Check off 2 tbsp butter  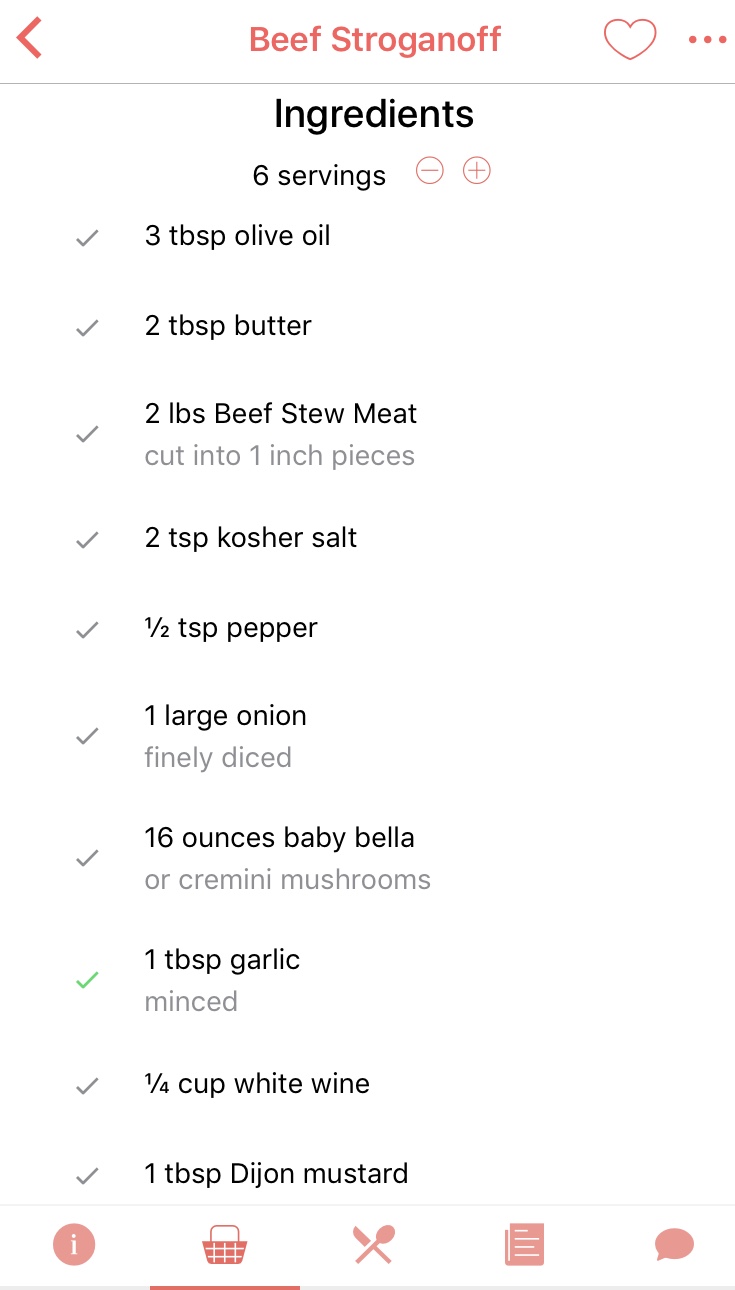[88, 328]
